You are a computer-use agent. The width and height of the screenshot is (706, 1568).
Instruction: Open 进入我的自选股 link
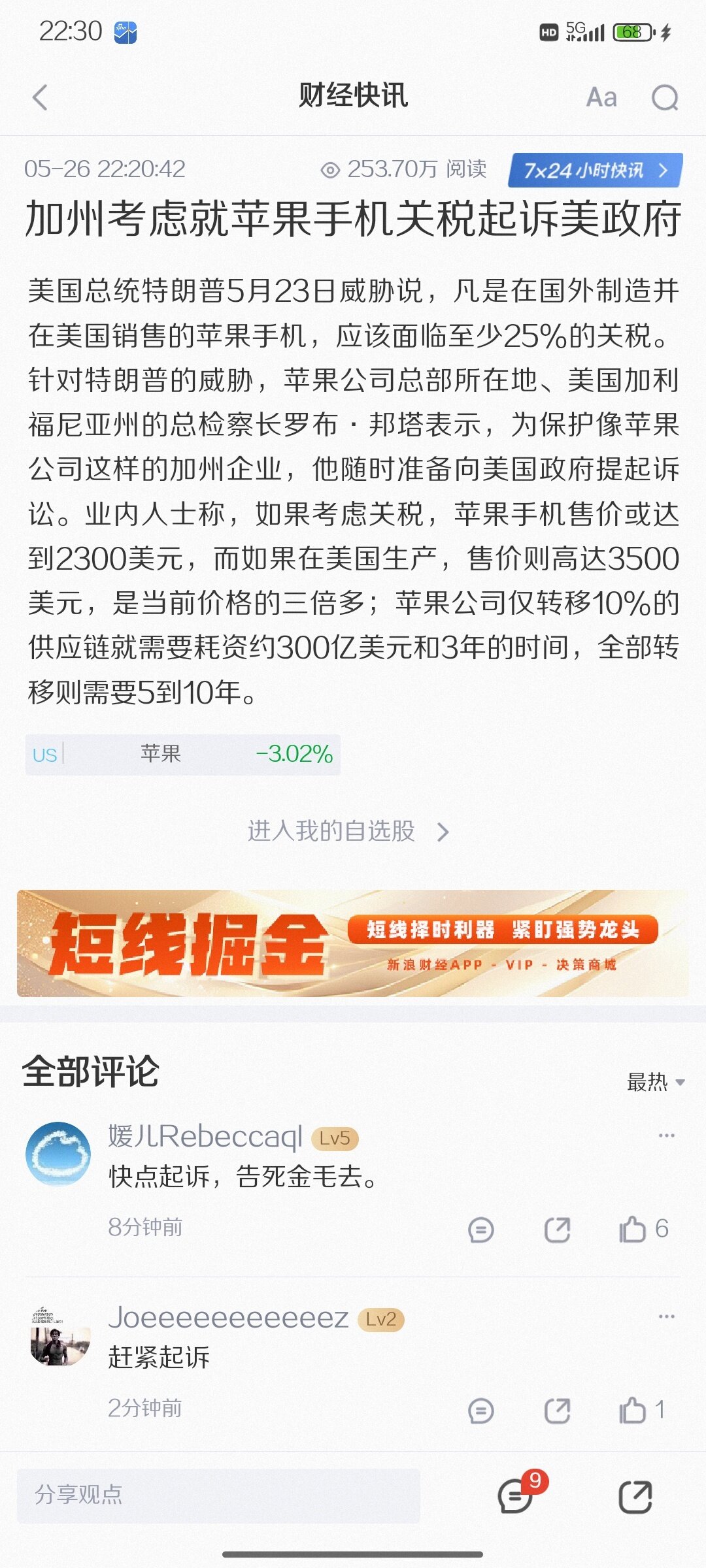point(348,831)
